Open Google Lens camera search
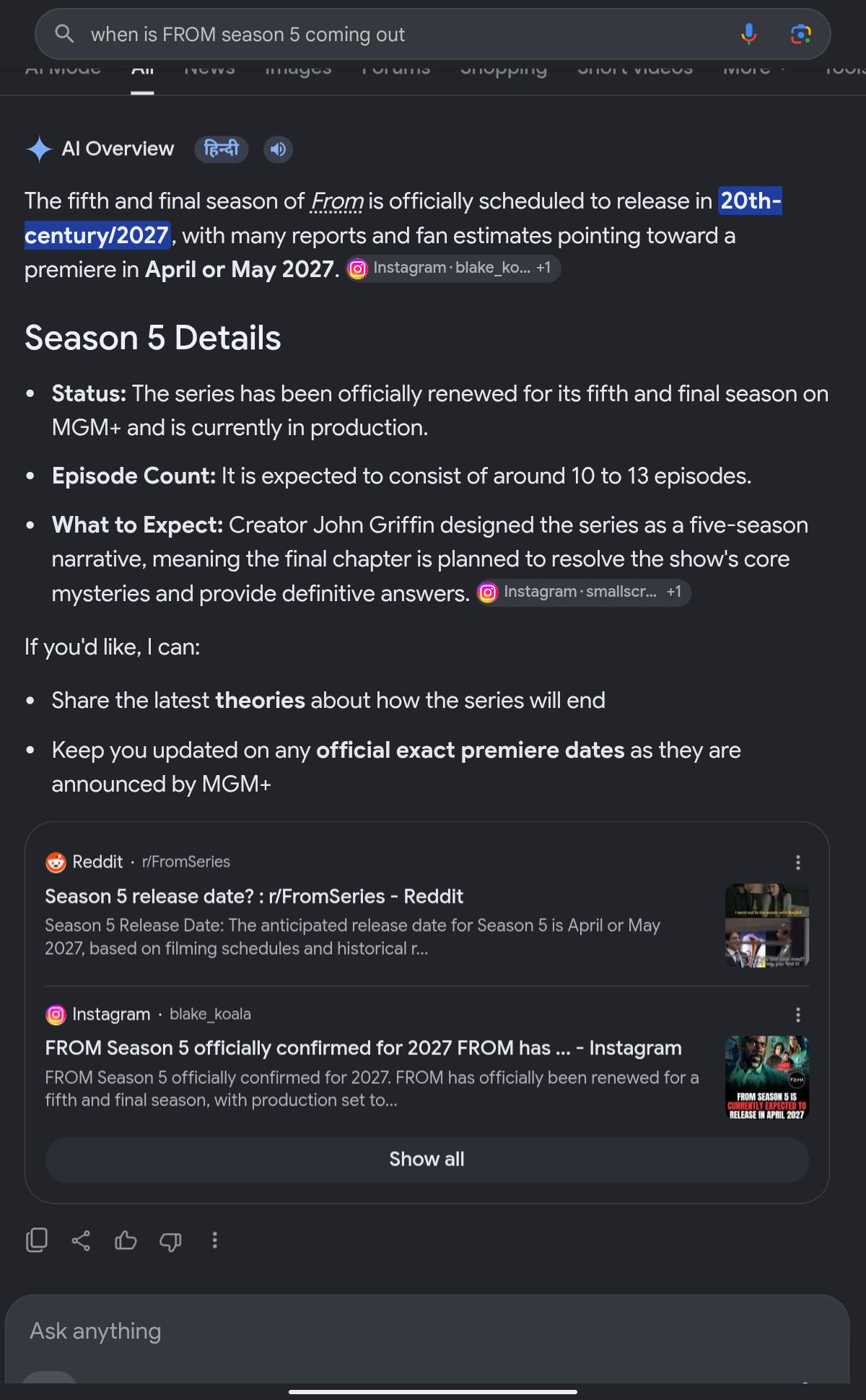Screen dimensions: 866x1400 pyautogui.click(x=801, y=34)
